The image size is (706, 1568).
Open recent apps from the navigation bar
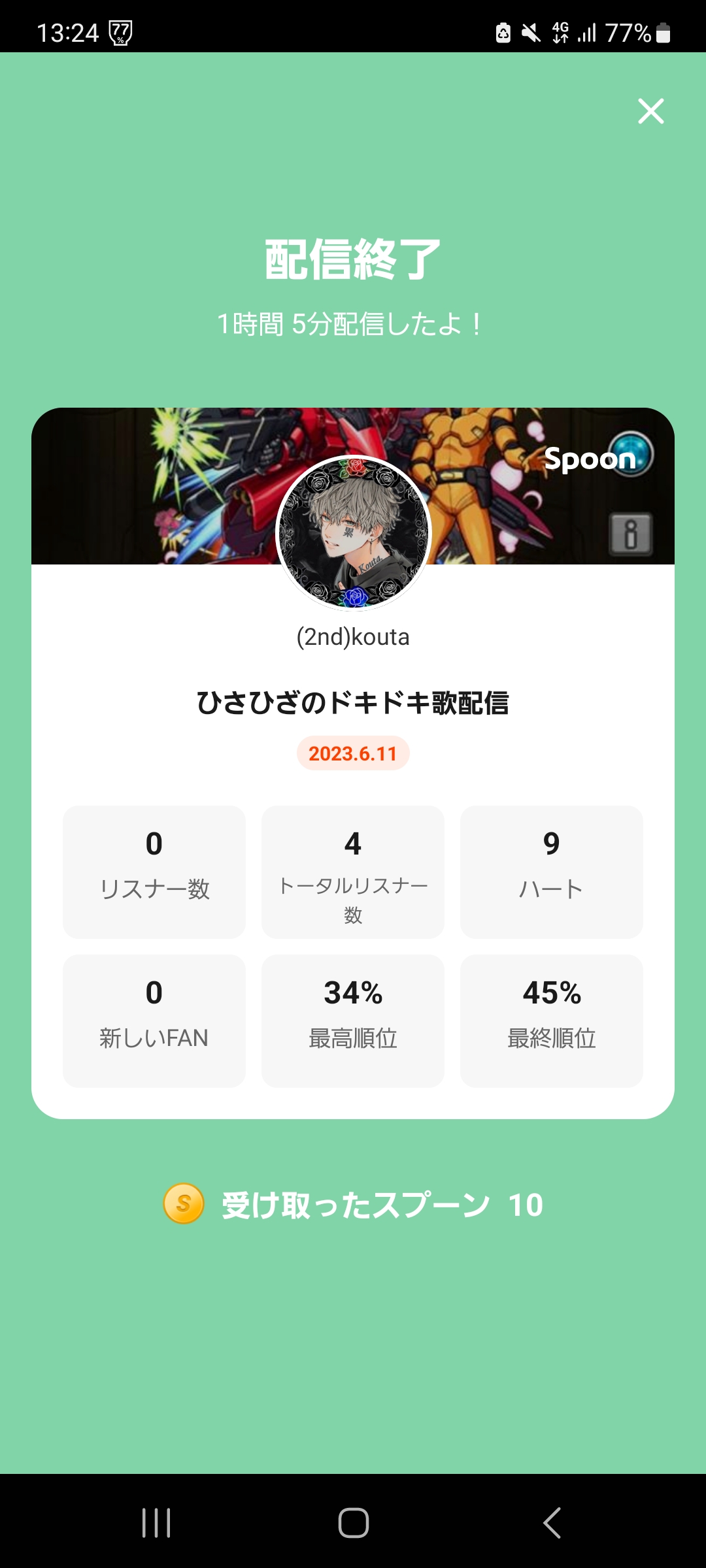click(156, 1523)
